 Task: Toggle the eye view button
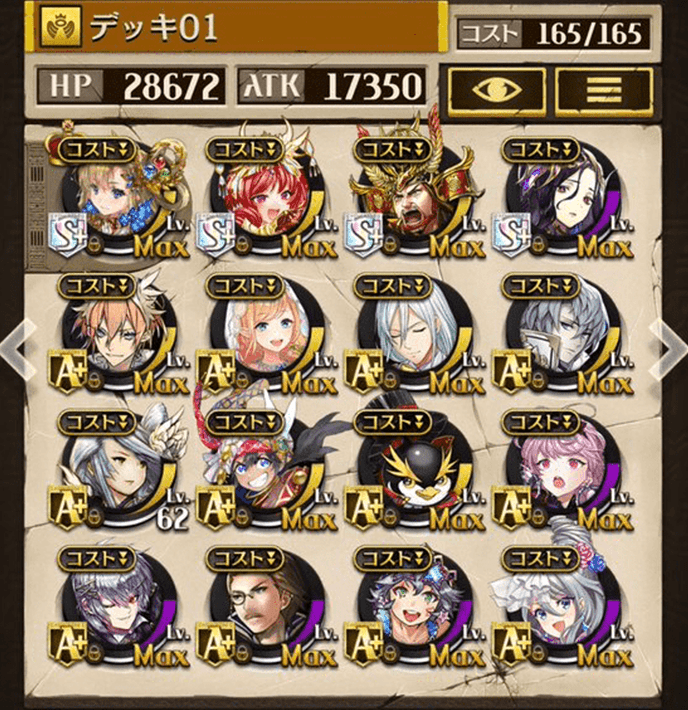(x=497, y=87)
